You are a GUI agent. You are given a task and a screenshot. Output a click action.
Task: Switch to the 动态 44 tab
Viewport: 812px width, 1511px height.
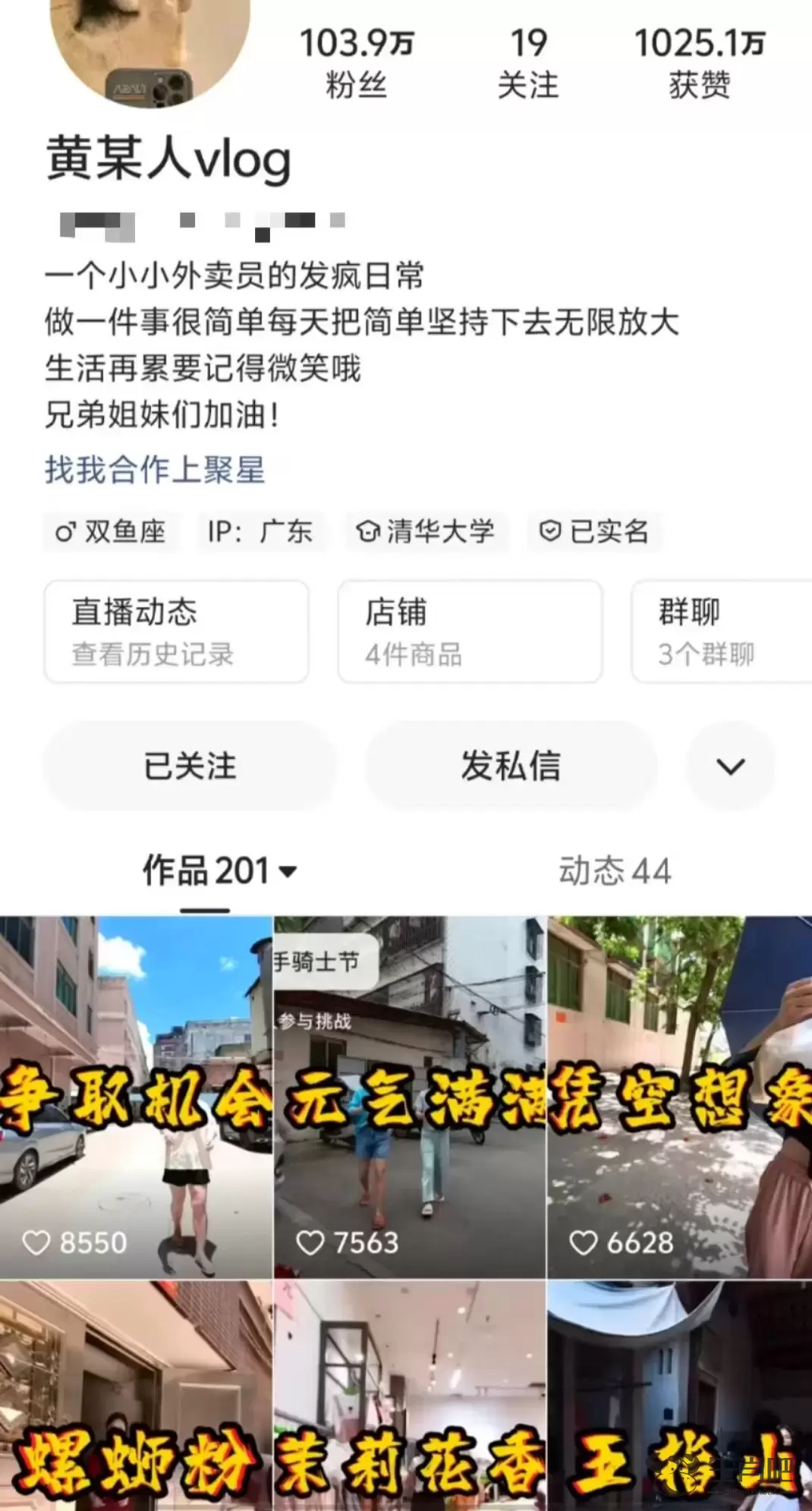pos(615,871)
